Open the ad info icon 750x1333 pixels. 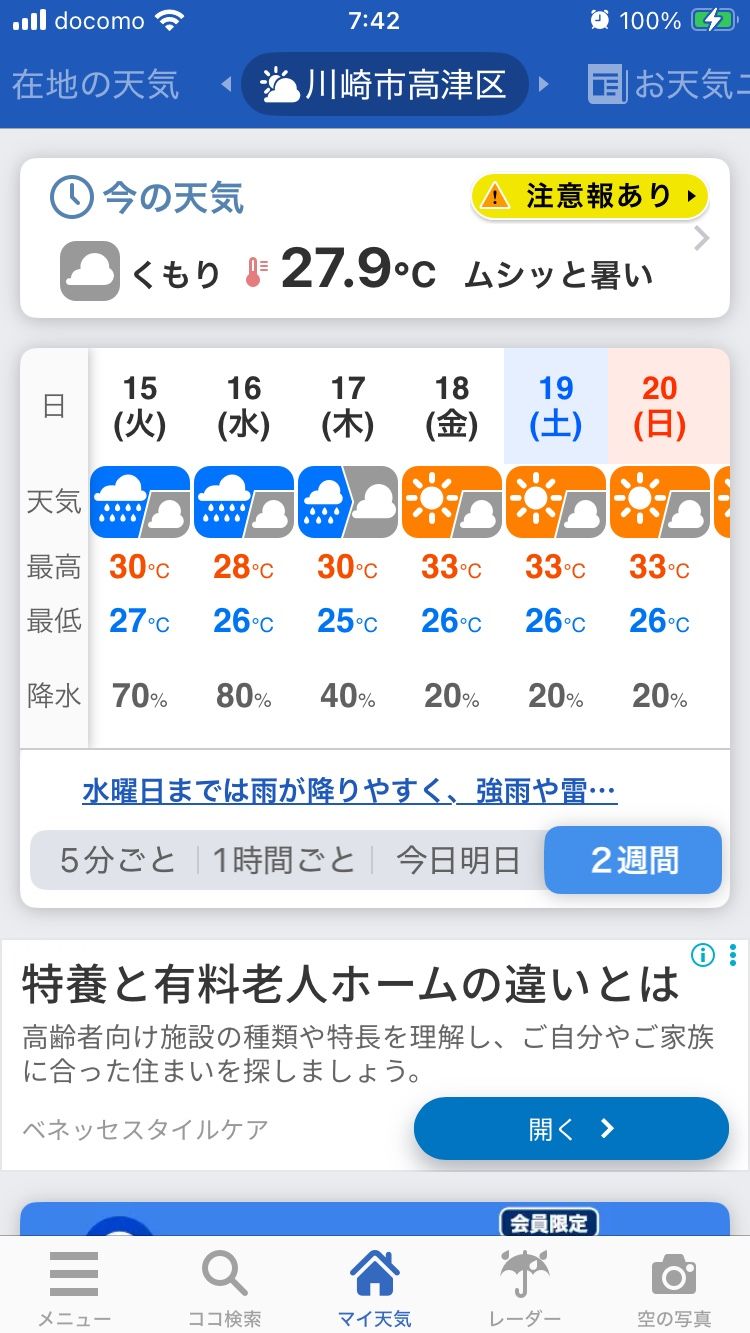point(704,956)
